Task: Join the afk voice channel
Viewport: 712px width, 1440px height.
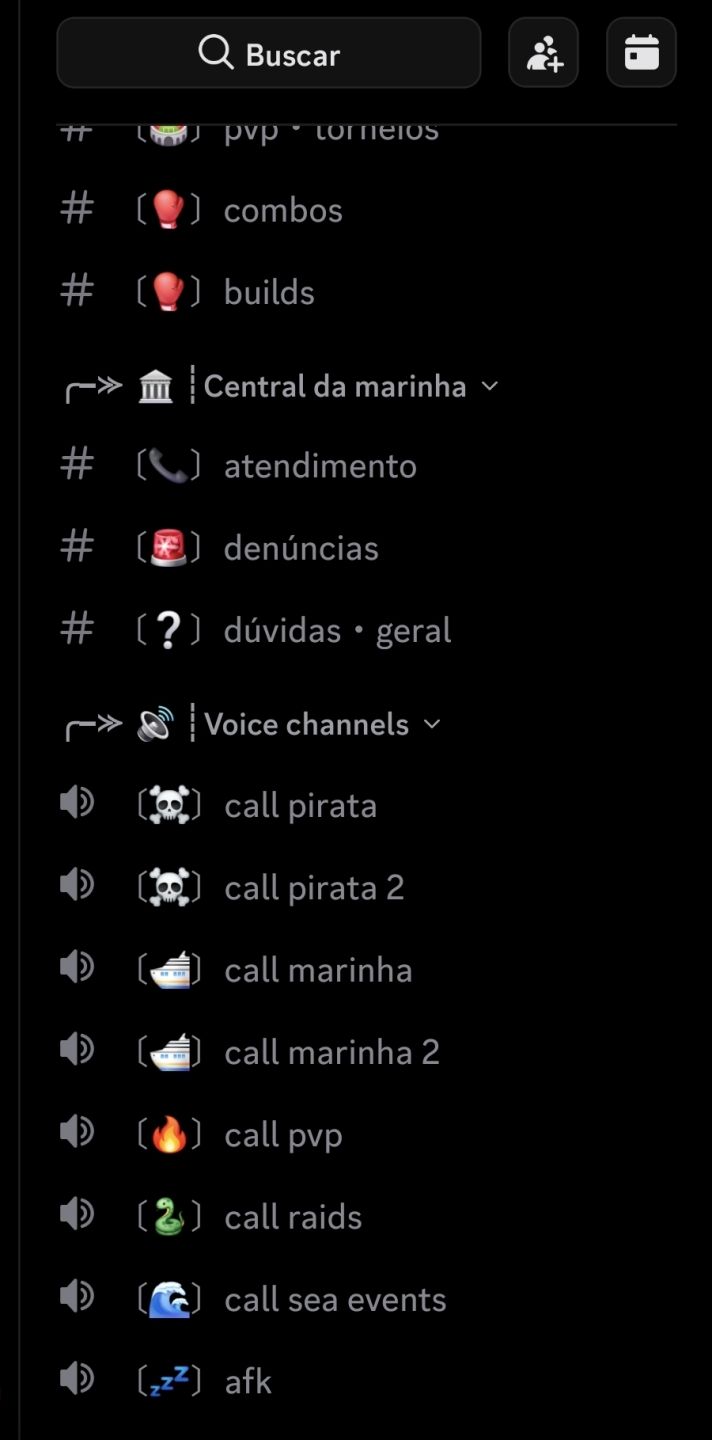Action: click(x=366, y=1381)
